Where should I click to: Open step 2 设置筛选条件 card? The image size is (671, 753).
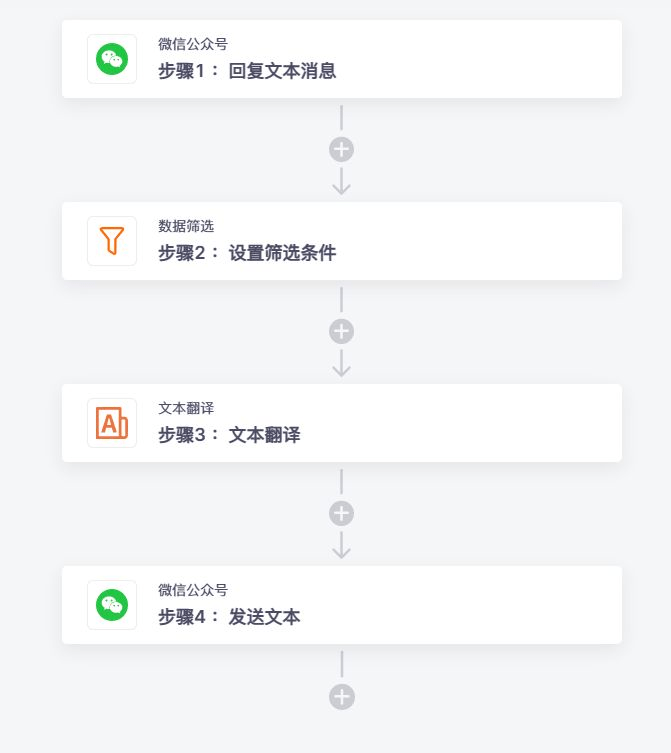click(342, 241)
